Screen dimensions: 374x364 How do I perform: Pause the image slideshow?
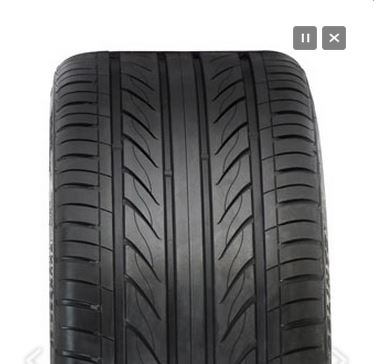coord(305,38)
